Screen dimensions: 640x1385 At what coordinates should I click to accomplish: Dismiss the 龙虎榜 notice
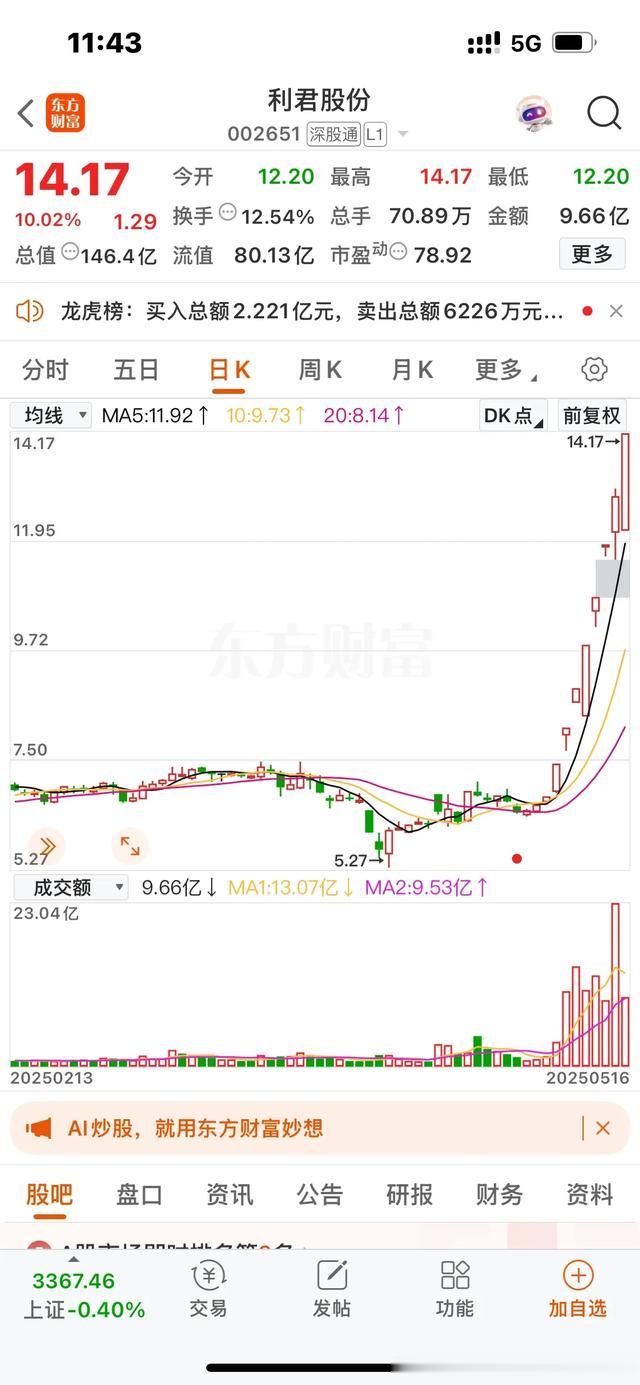point(616,312)
